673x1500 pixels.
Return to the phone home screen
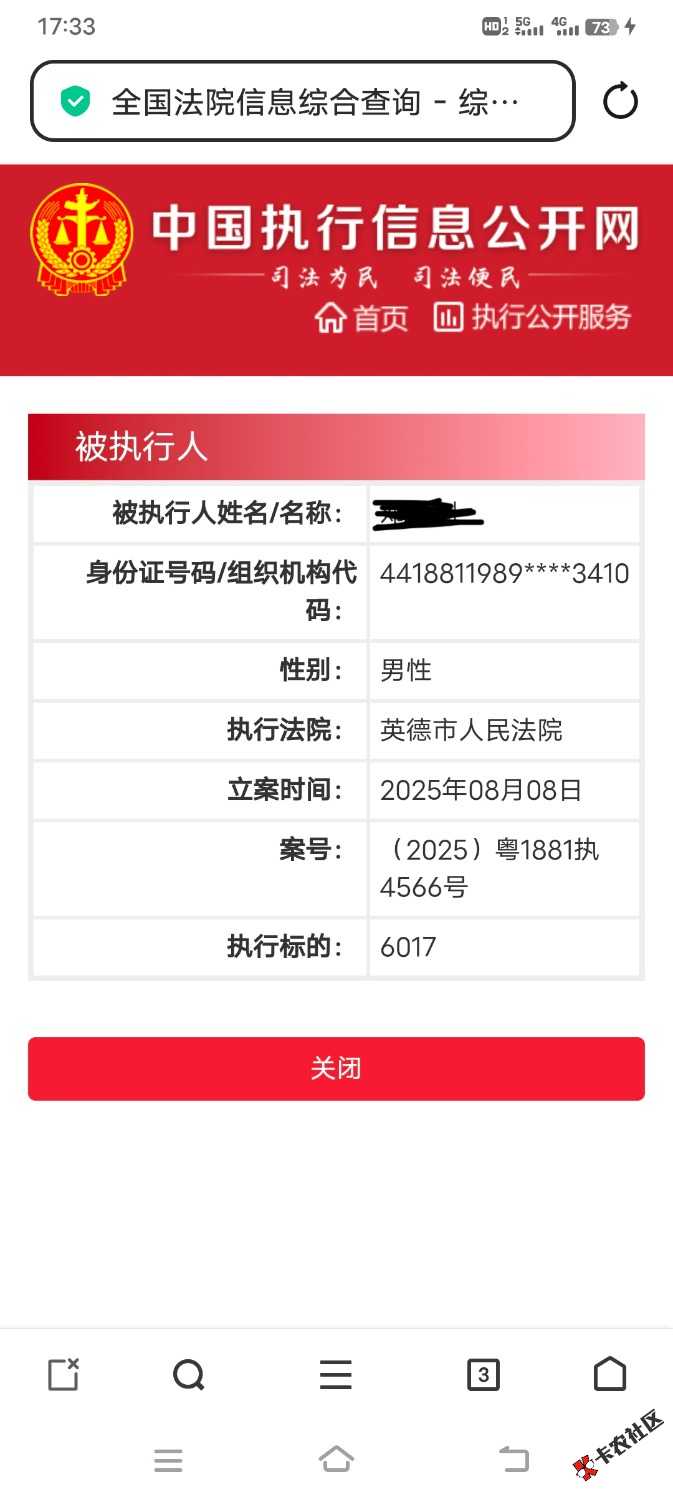point(336,1460)
